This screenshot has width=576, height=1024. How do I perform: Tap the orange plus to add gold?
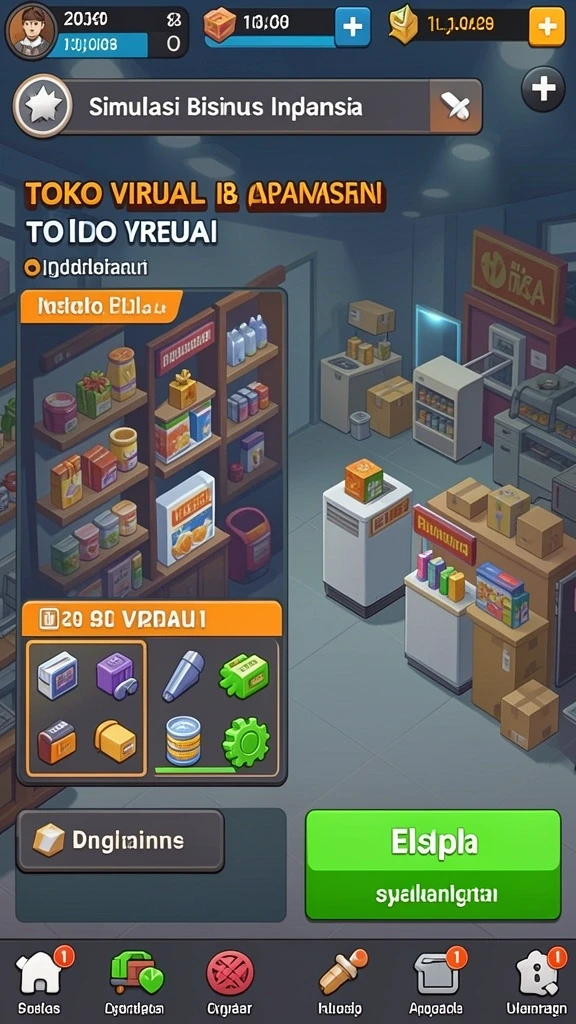tap(547, 27)
